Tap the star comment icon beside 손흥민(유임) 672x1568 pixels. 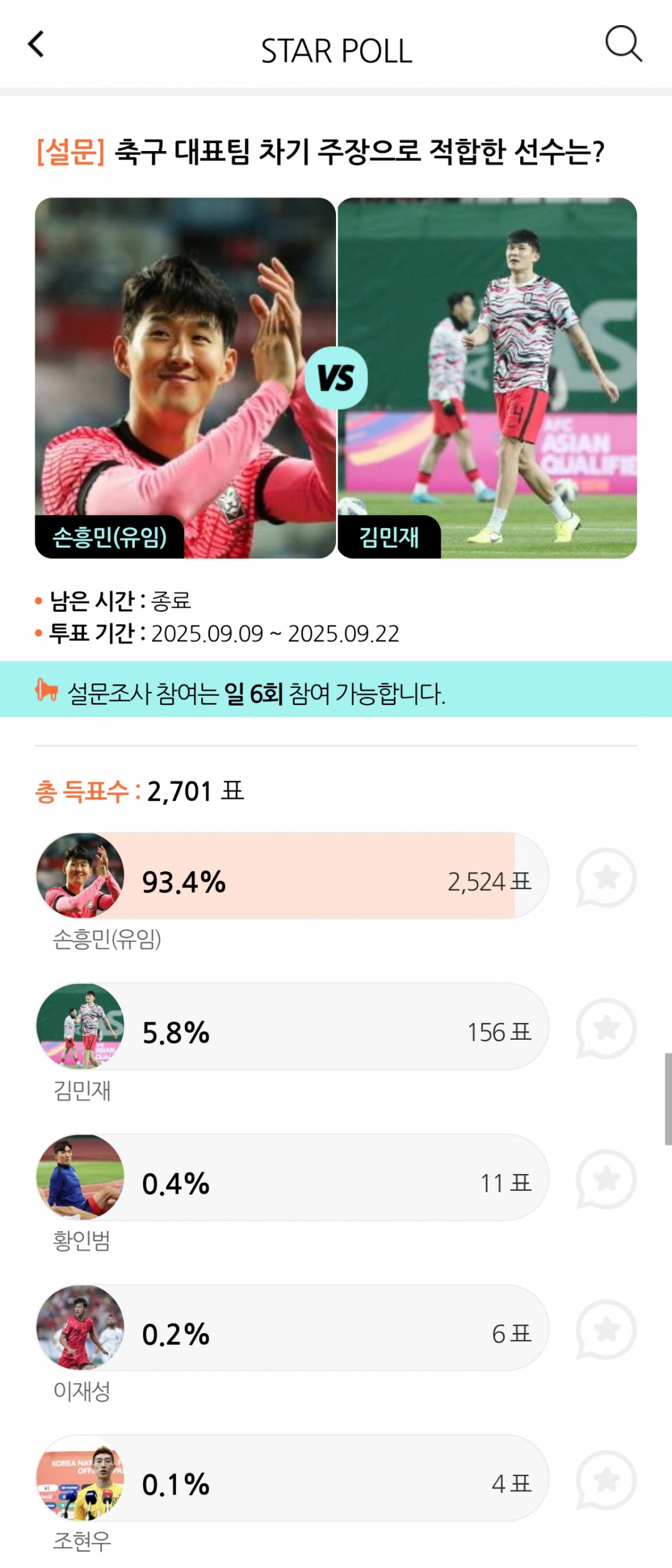coord(606,878)
